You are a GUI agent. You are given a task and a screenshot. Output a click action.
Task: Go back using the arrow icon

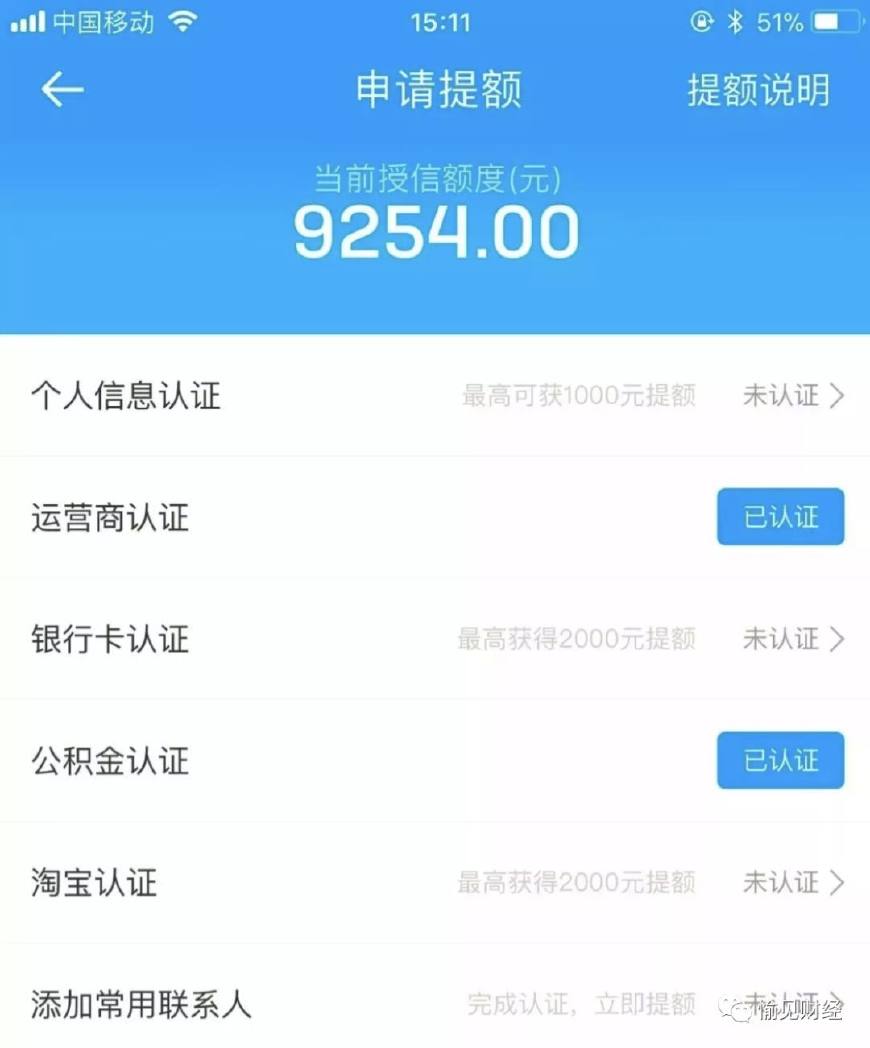(62, 90)
